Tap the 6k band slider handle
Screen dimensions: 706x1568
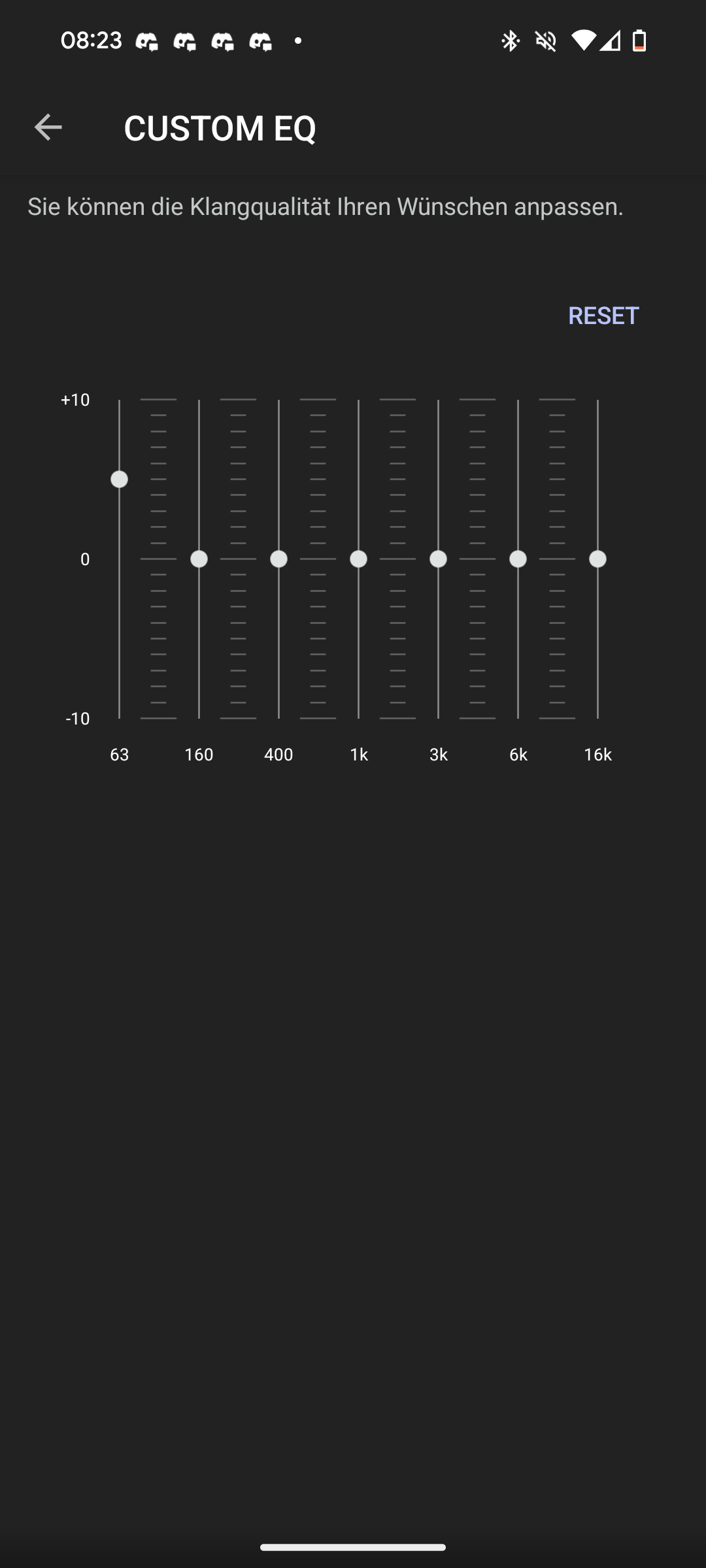[518, 559]
